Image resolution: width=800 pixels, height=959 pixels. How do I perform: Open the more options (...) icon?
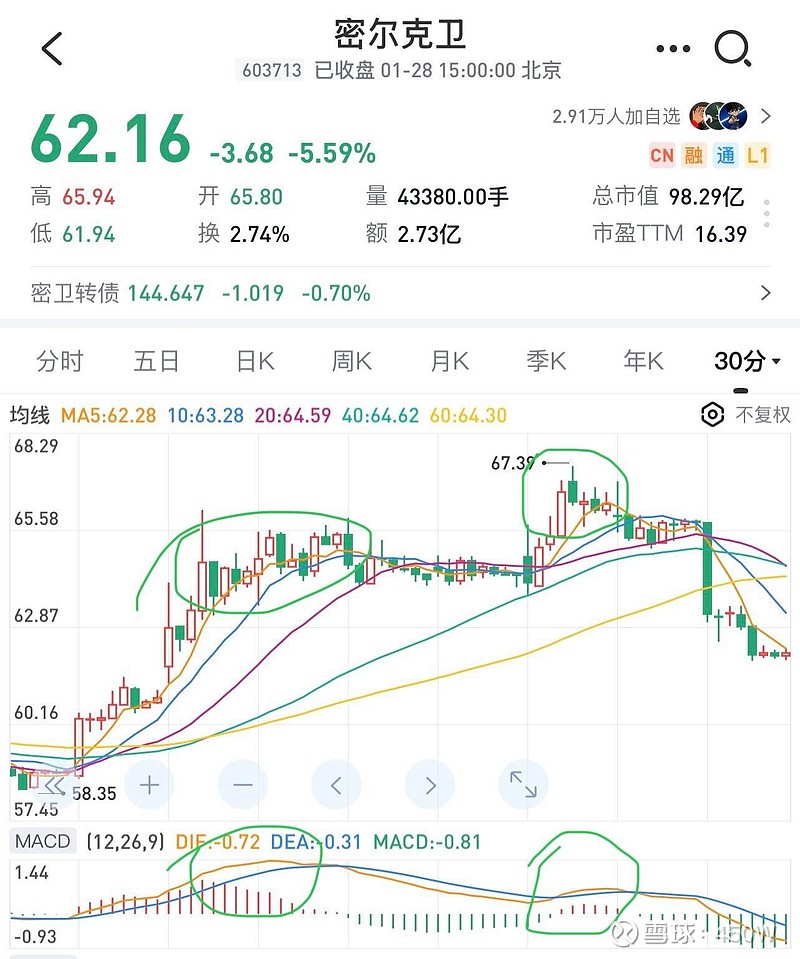coord(671,48)
